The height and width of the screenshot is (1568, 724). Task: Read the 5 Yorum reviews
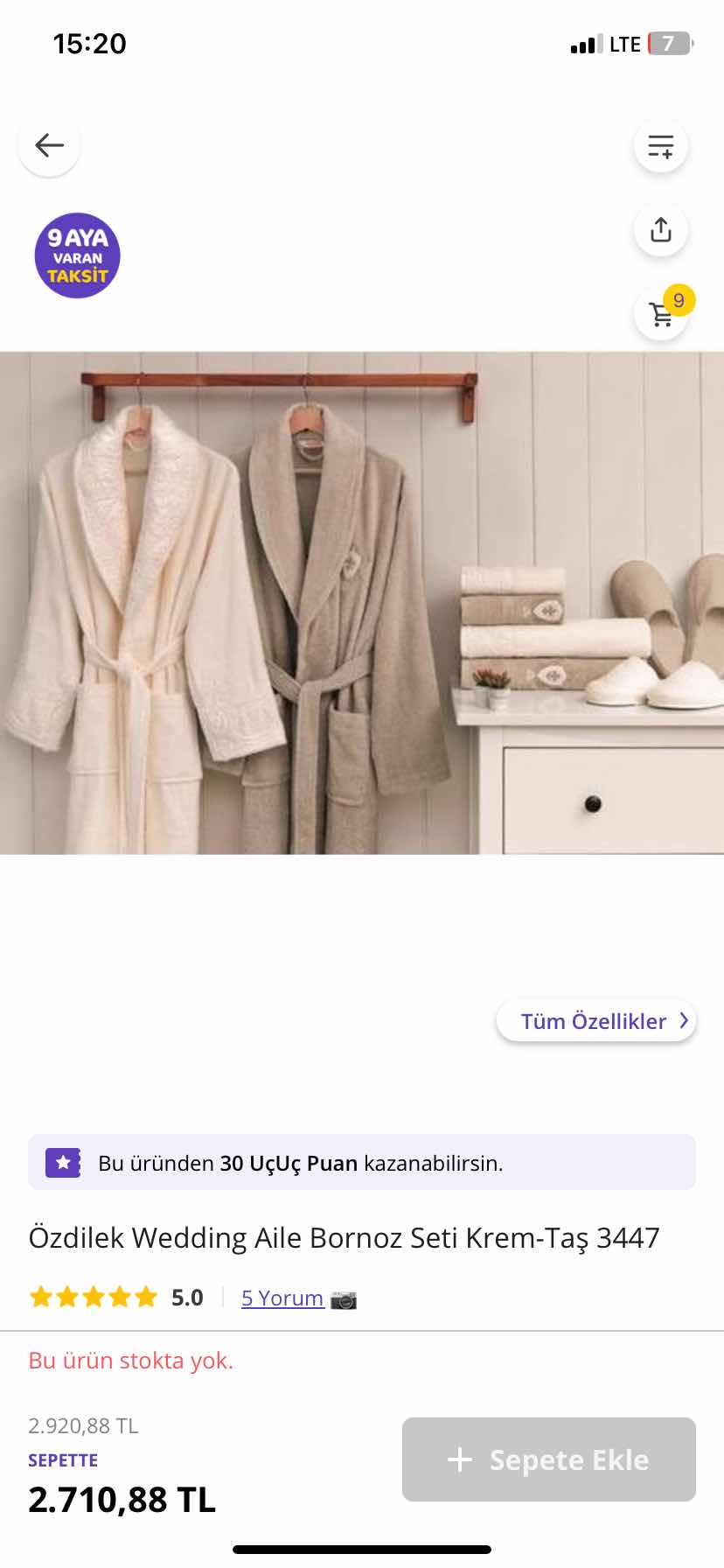click(x=282, y=1298)
